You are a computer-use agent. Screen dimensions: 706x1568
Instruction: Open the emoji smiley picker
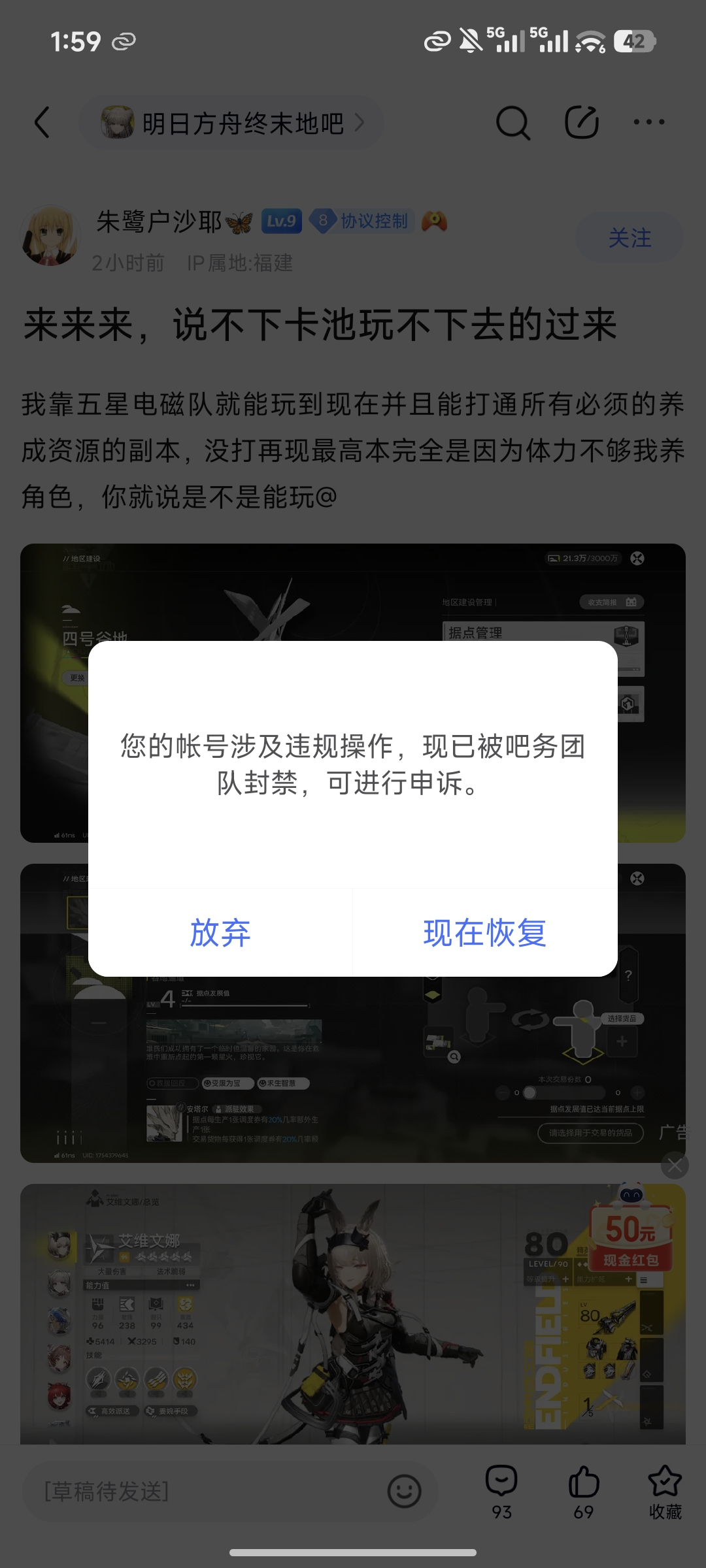tap(404, 1491)
